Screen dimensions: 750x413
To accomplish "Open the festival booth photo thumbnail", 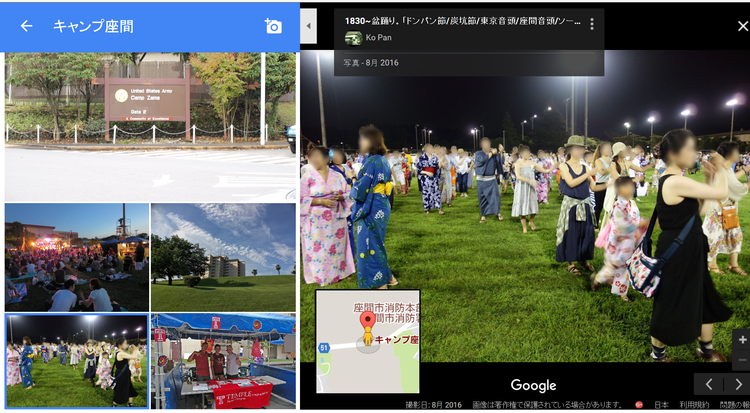I will click(223, 361).
